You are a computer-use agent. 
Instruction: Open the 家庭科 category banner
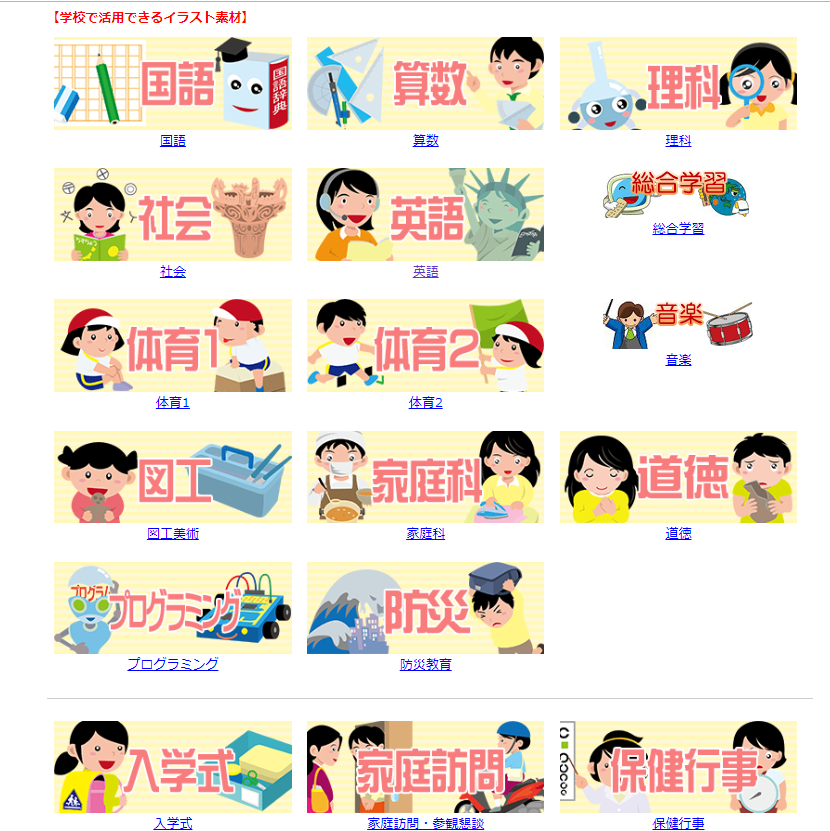click(425, 477)
